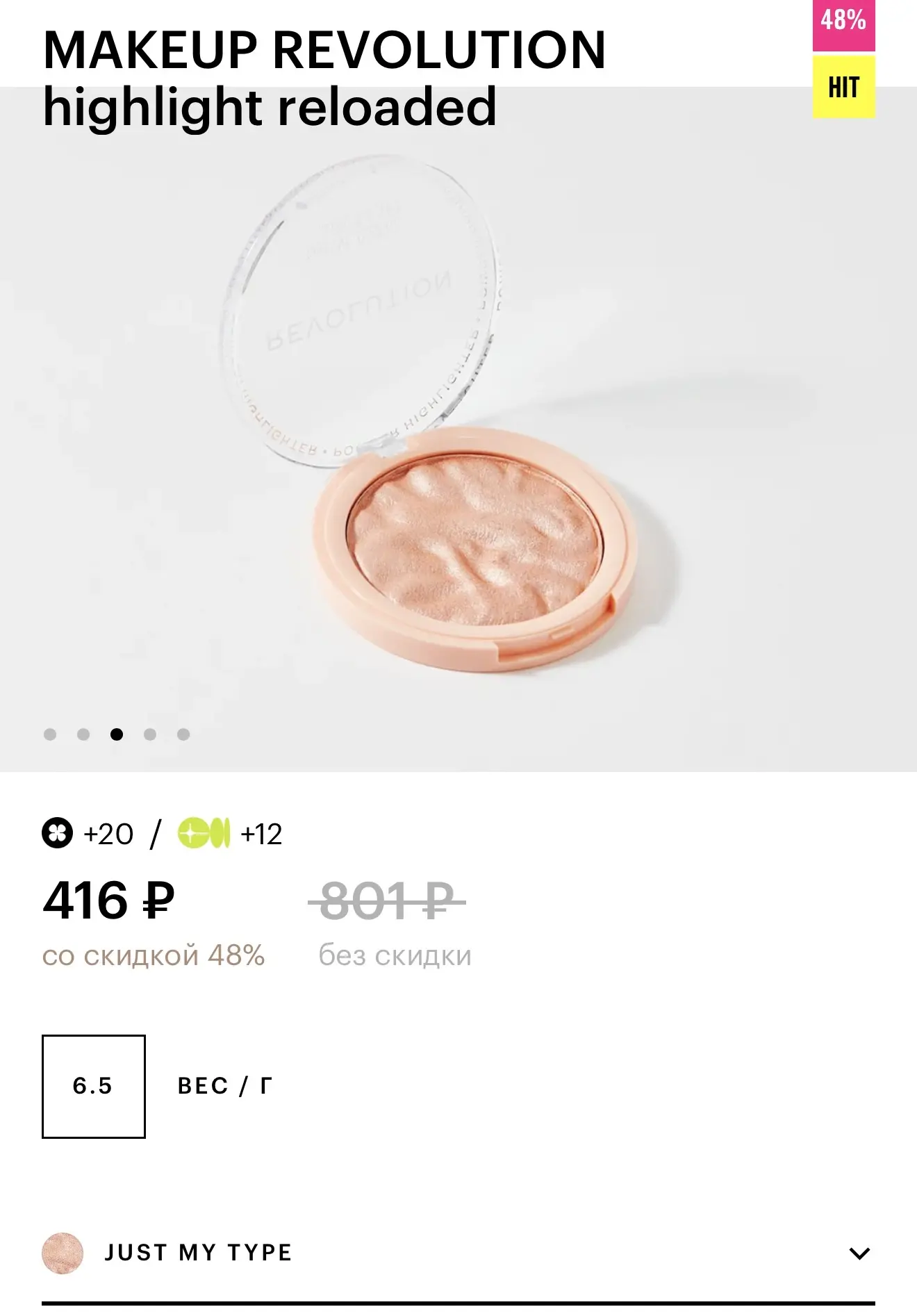Jump to the first image indicator dot

click(50, 734)
